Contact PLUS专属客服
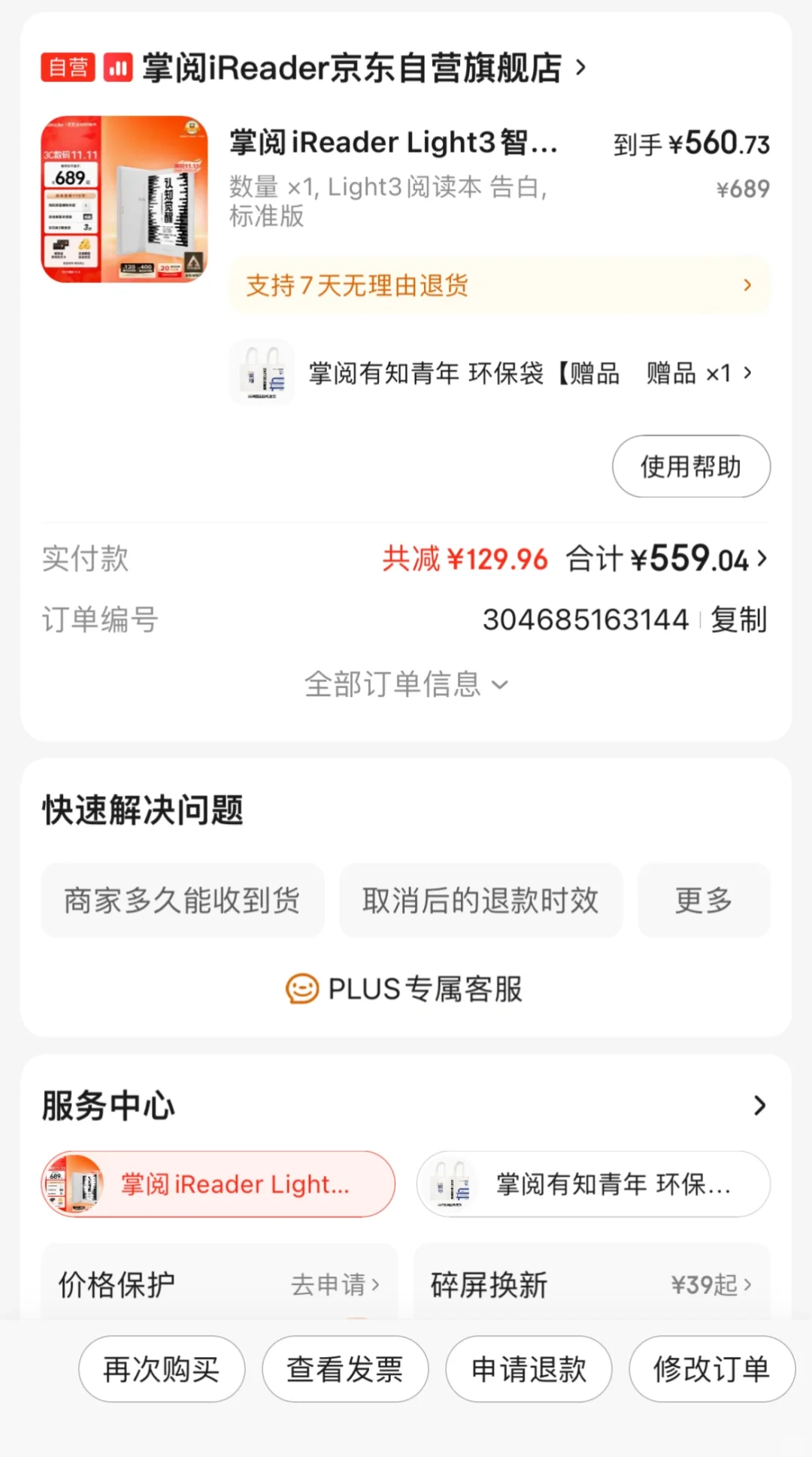The image size is (812, 1457). (406, 989)
